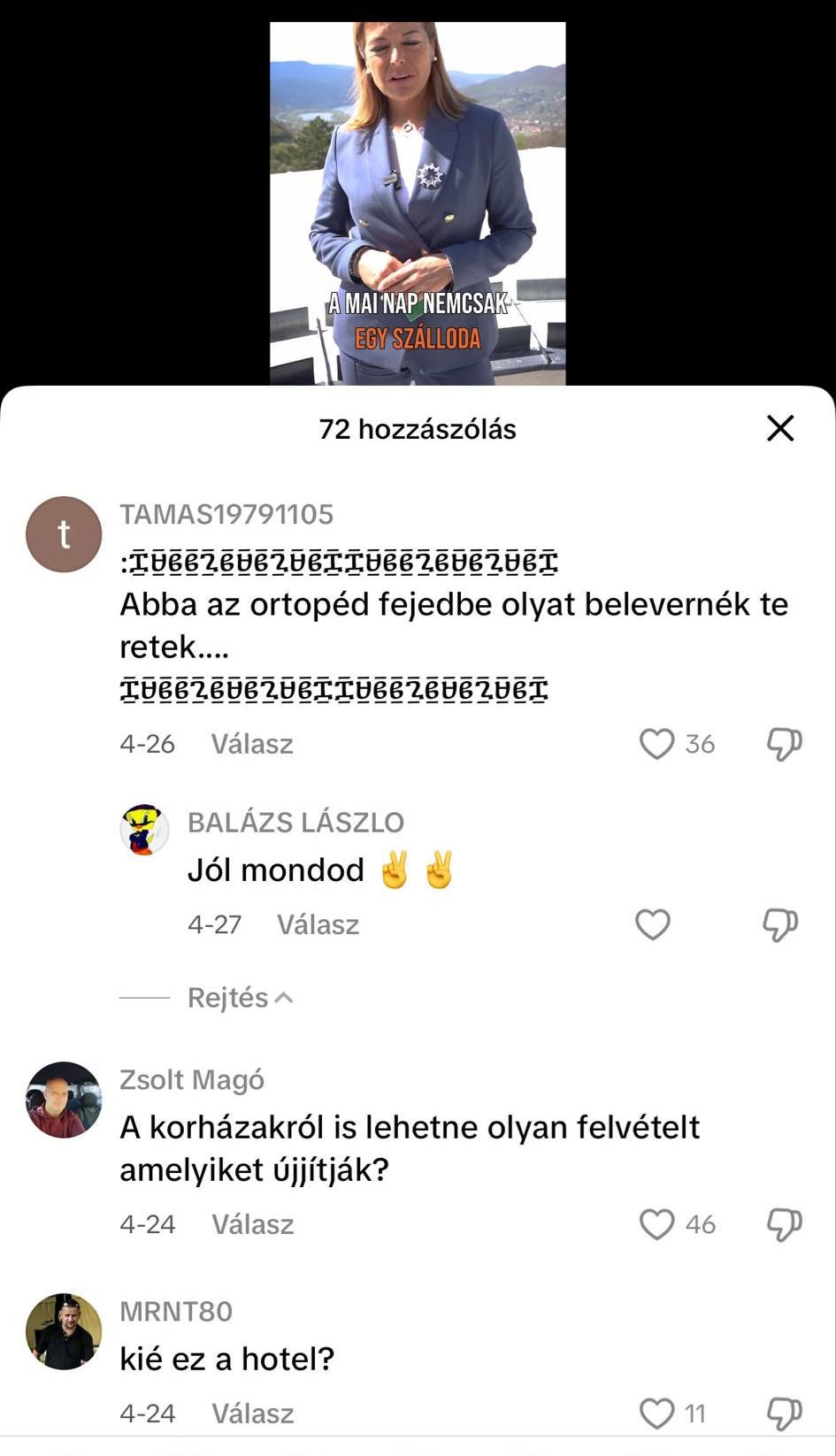This screenshot has height=1456, width=836.
Task: Dislike Zsolt Magó's comment
Action: point(784,1224)
